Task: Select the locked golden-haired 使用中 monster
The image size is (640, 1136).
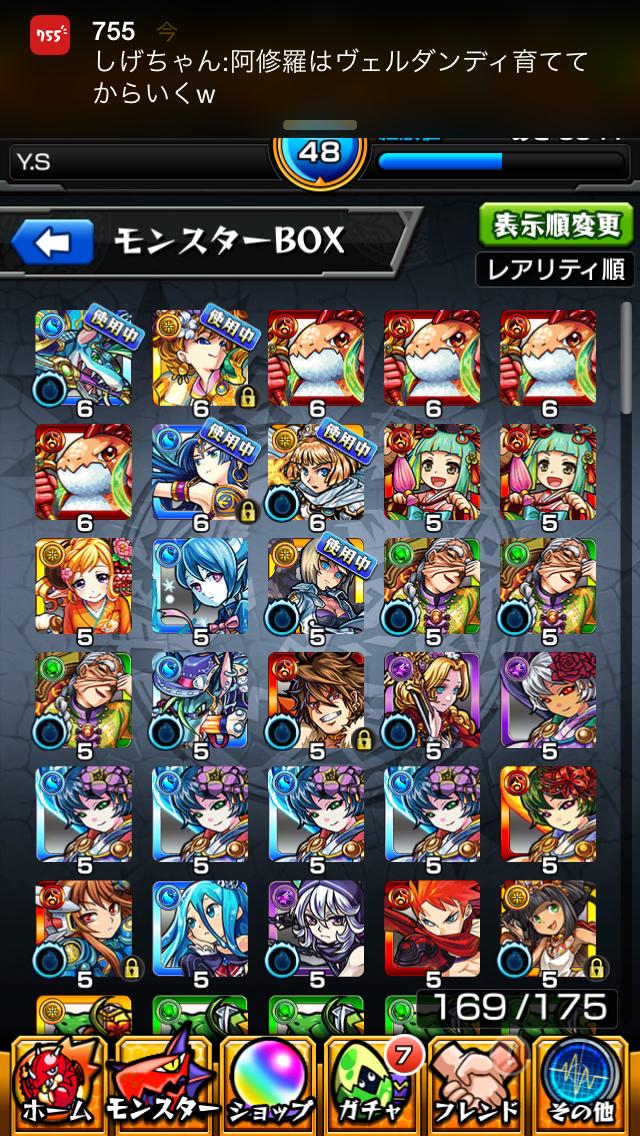Action: (x=199, y=358)
